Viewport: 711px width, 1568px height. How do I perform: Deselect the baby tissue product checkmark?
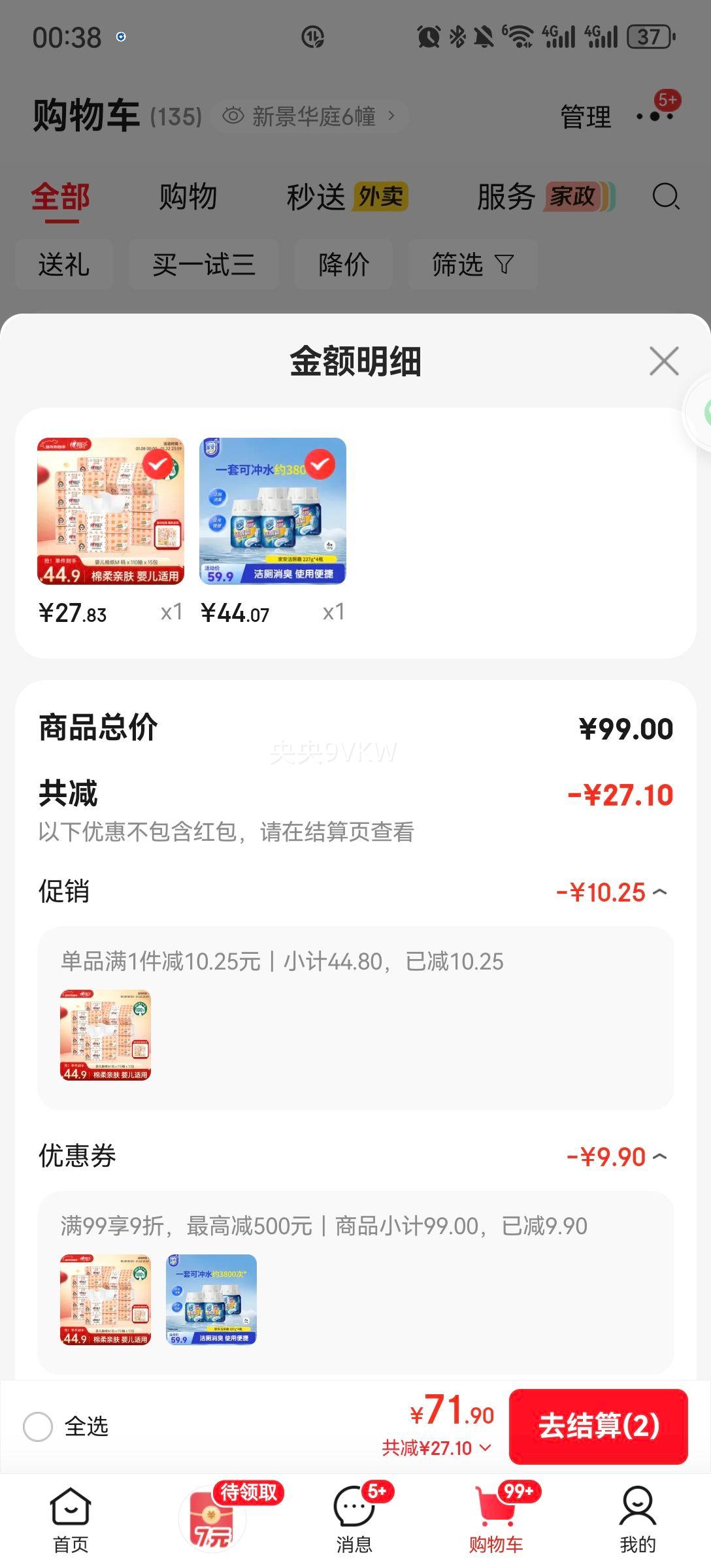157,465
